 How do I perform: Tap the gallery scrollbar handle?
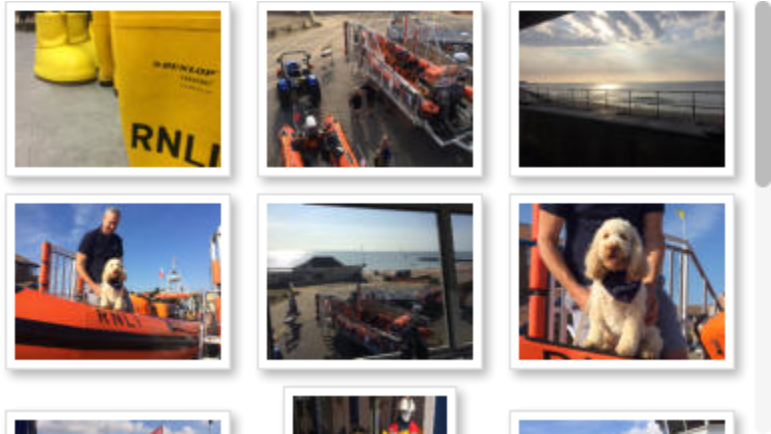click(x=763, y=95)
